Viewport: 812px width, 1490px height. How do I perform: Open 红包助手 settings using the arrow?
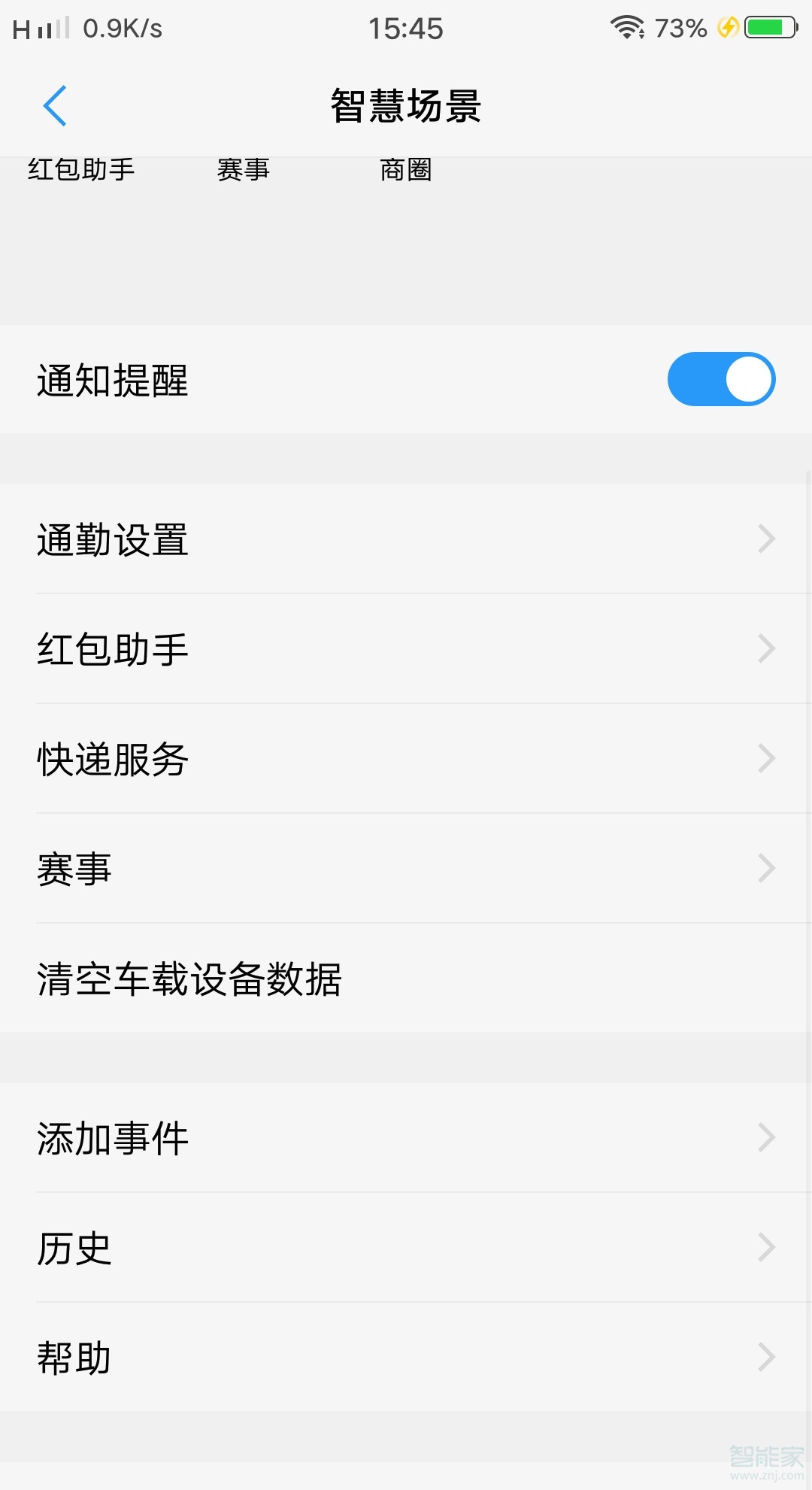[766, 649]
